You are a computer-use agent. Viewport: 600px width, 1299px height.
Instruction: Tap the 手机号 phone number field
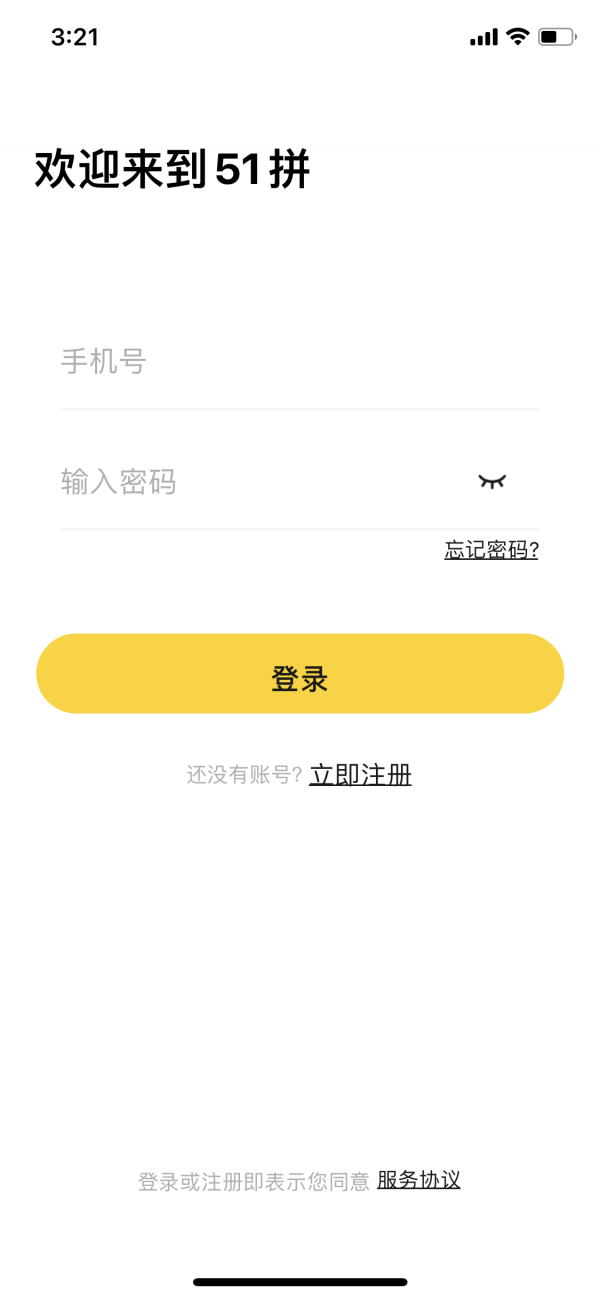pyautogui.click(x=300, y=362)
